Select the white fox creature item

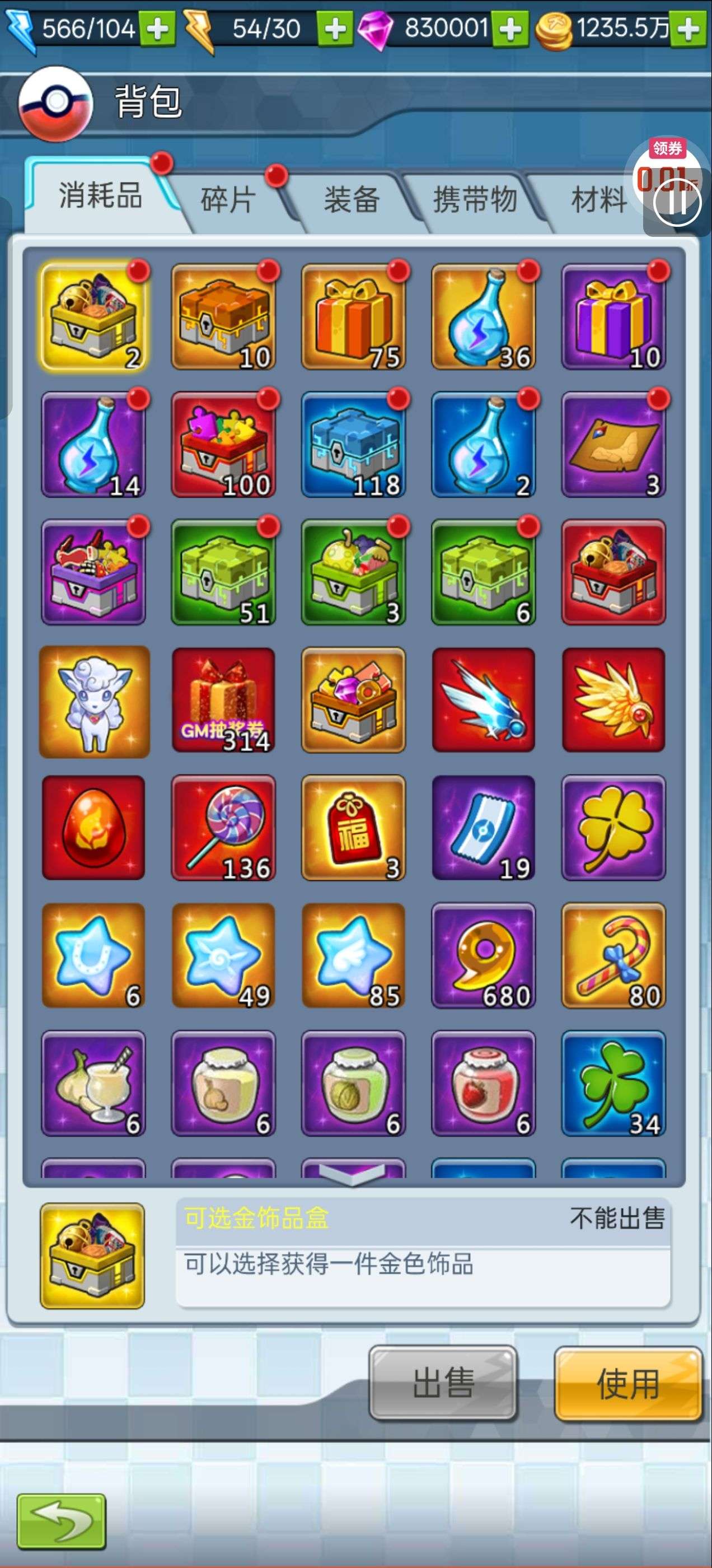click(93, 700)
